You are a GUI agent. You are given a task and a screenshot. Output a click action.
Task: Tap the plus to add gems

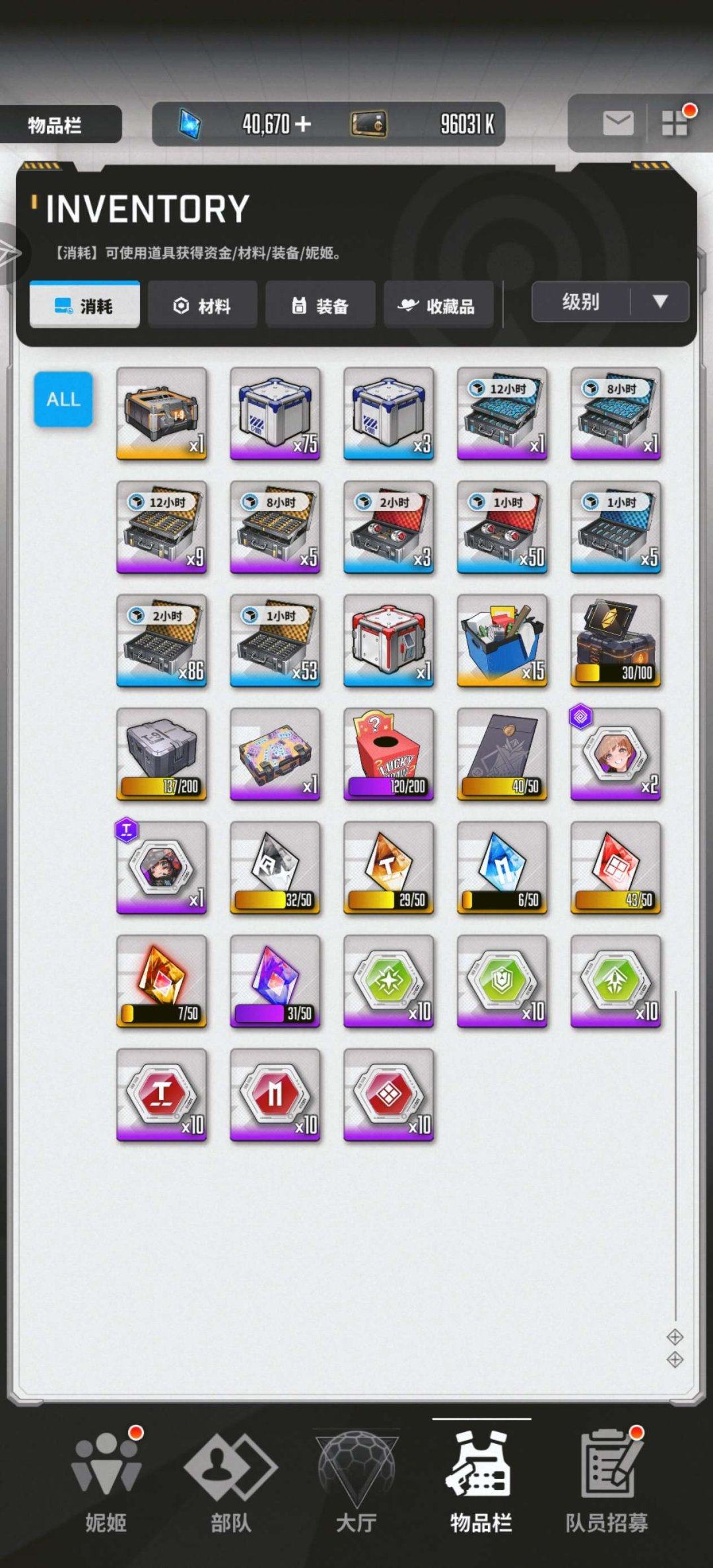[303, 124]
